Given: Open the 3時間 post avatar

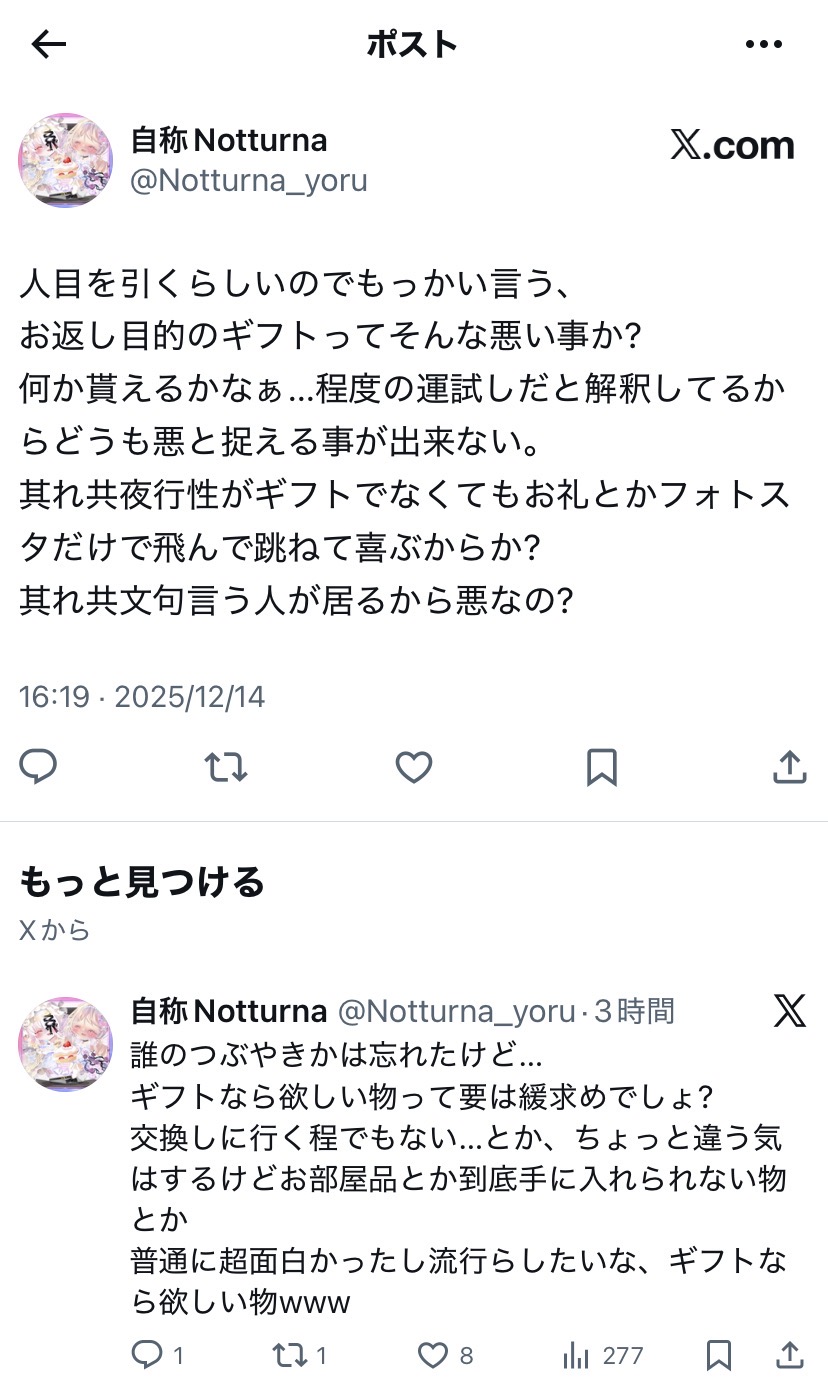Looking at the screenshot, I should point(65,1043).
